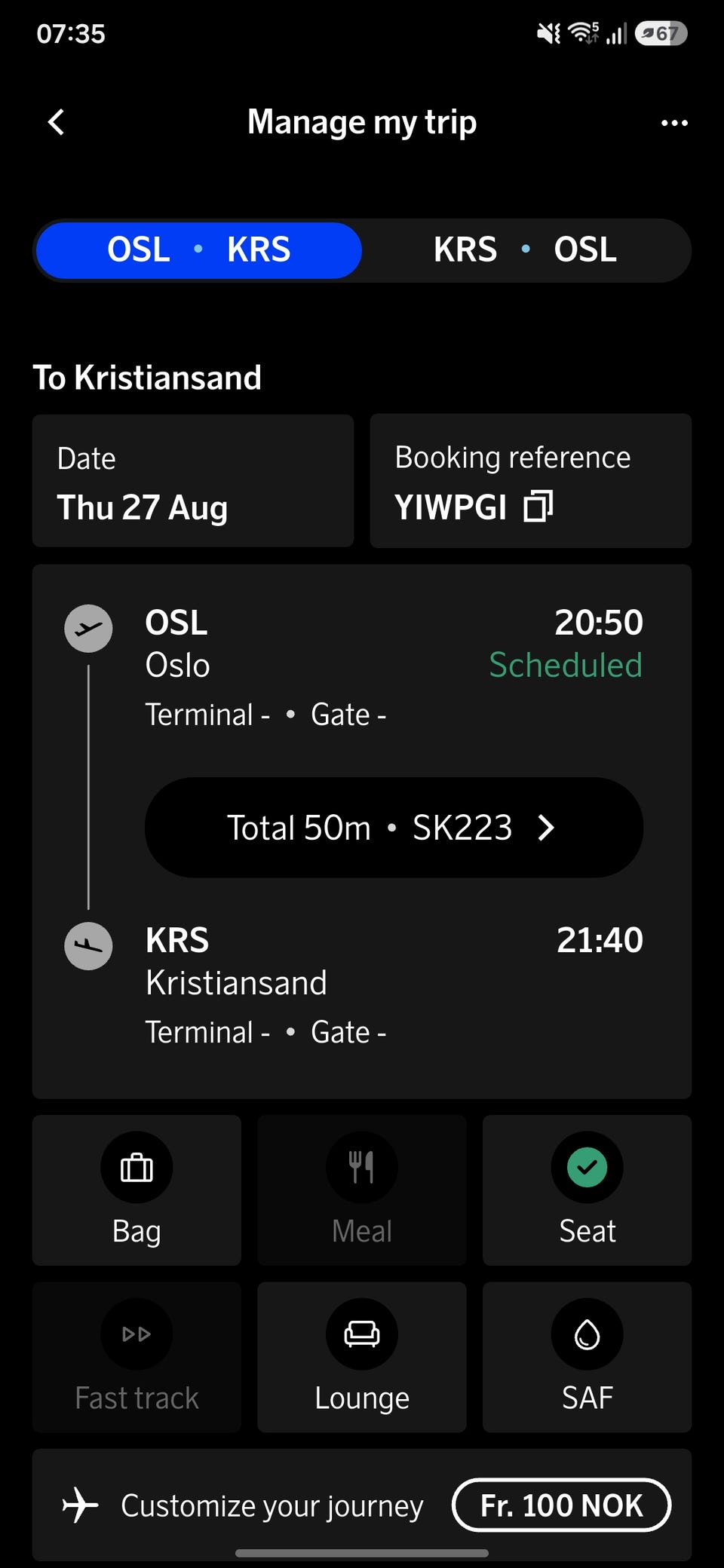The image size is (724, 1568).
Task: Go back from Manage my trip
Action: [x=57, y=122]
